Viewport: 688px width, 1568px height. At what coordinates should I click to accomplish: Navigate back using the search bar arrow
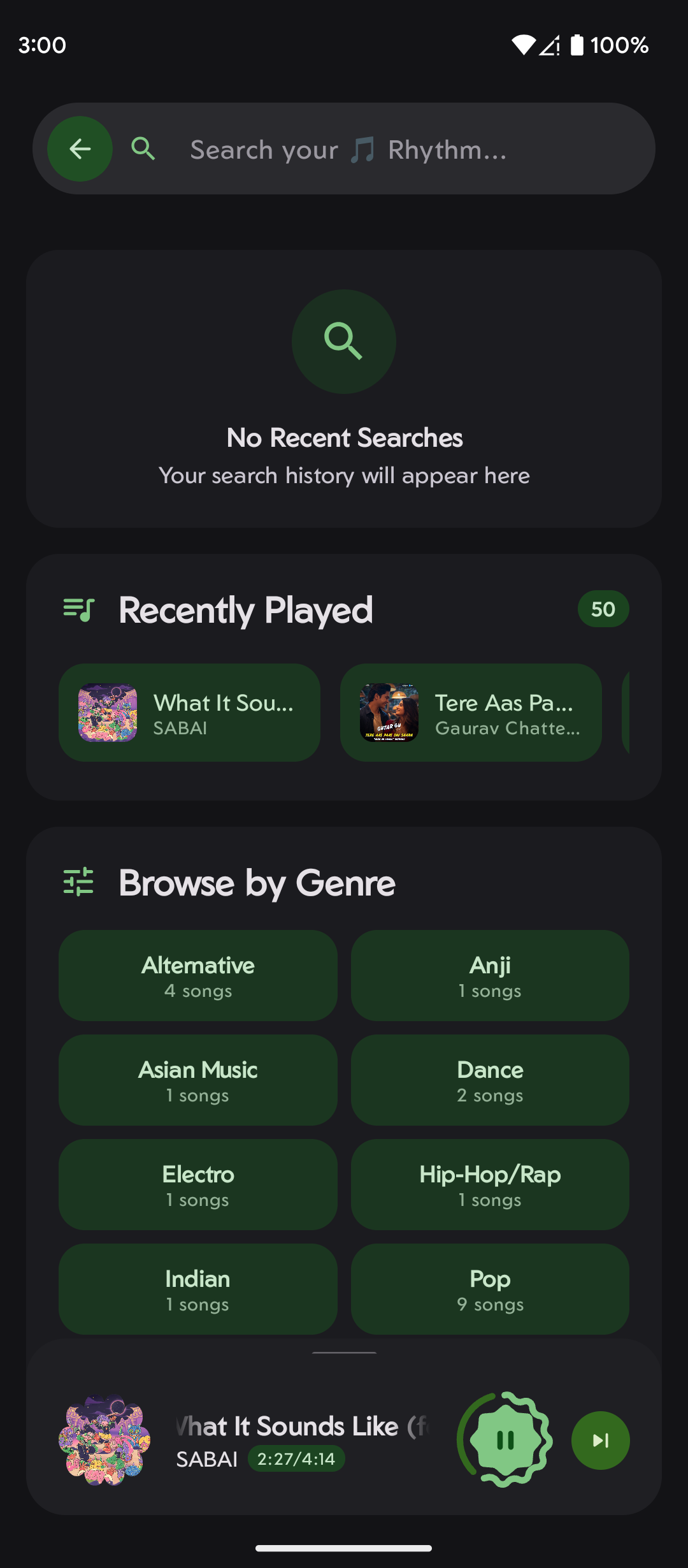79,149
